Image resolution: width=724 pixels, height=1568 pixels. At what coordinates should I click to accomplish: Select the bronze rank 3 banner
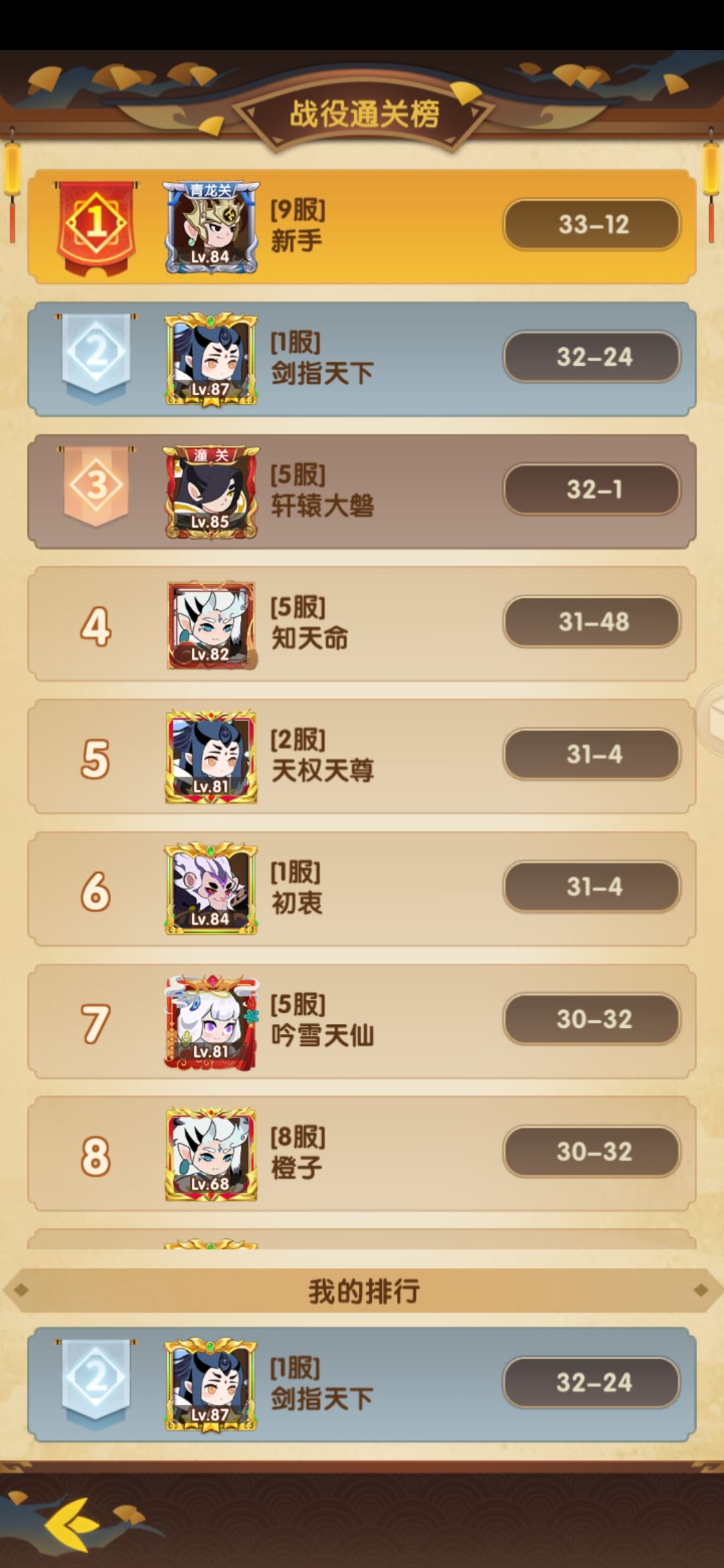96,490
